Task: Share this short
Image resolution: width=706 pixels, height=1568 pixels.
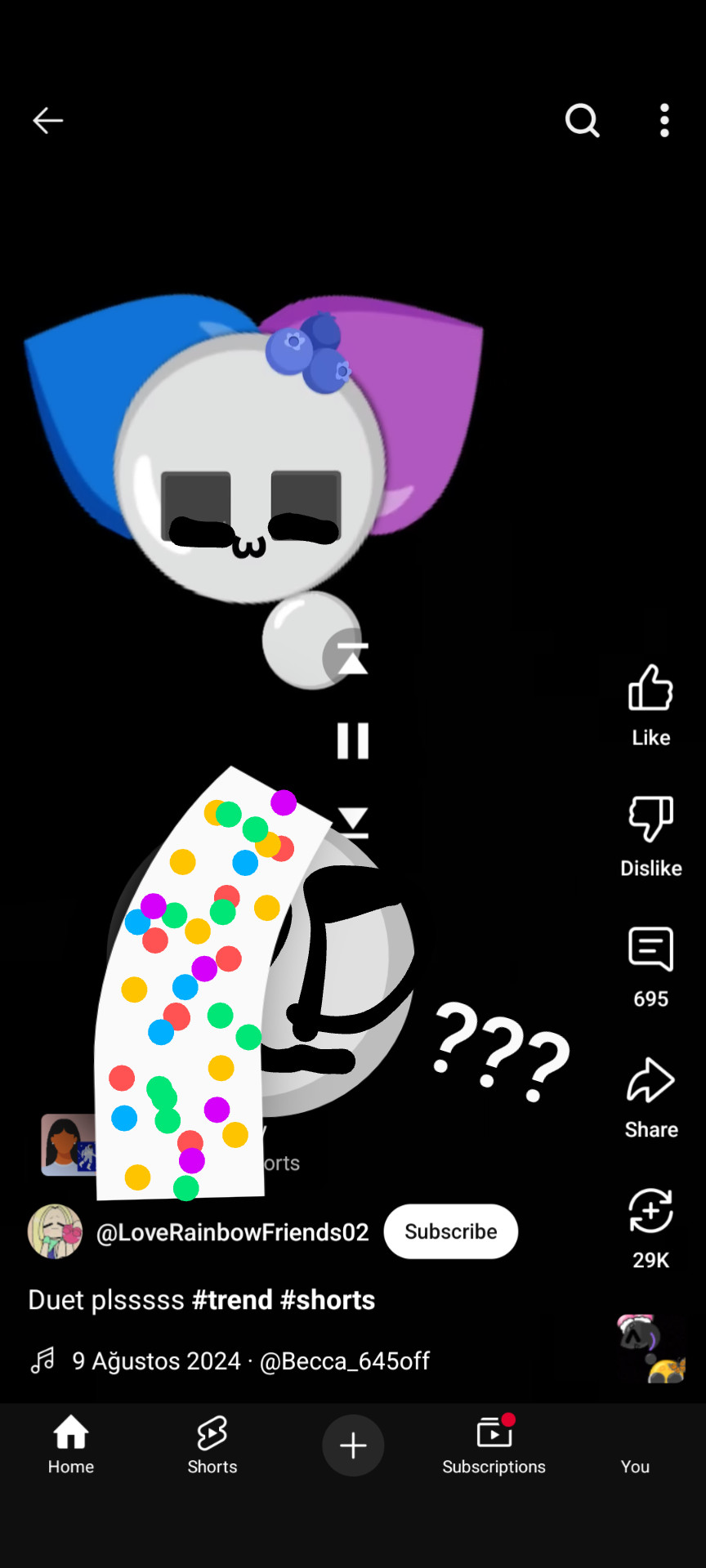Action: pos(650,1080)
